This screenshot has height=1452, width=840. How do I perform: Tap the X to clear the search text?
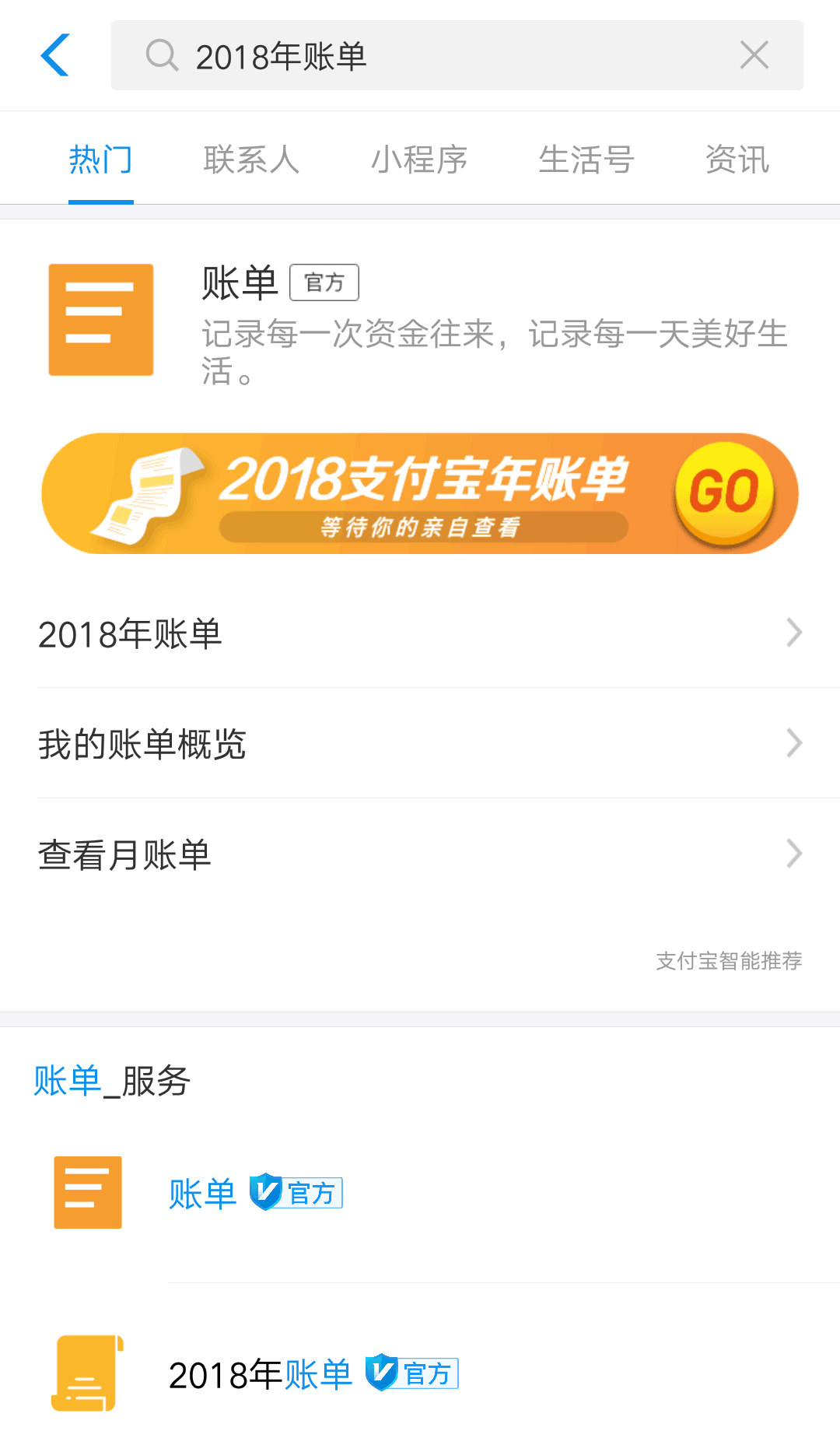[753, 55]
